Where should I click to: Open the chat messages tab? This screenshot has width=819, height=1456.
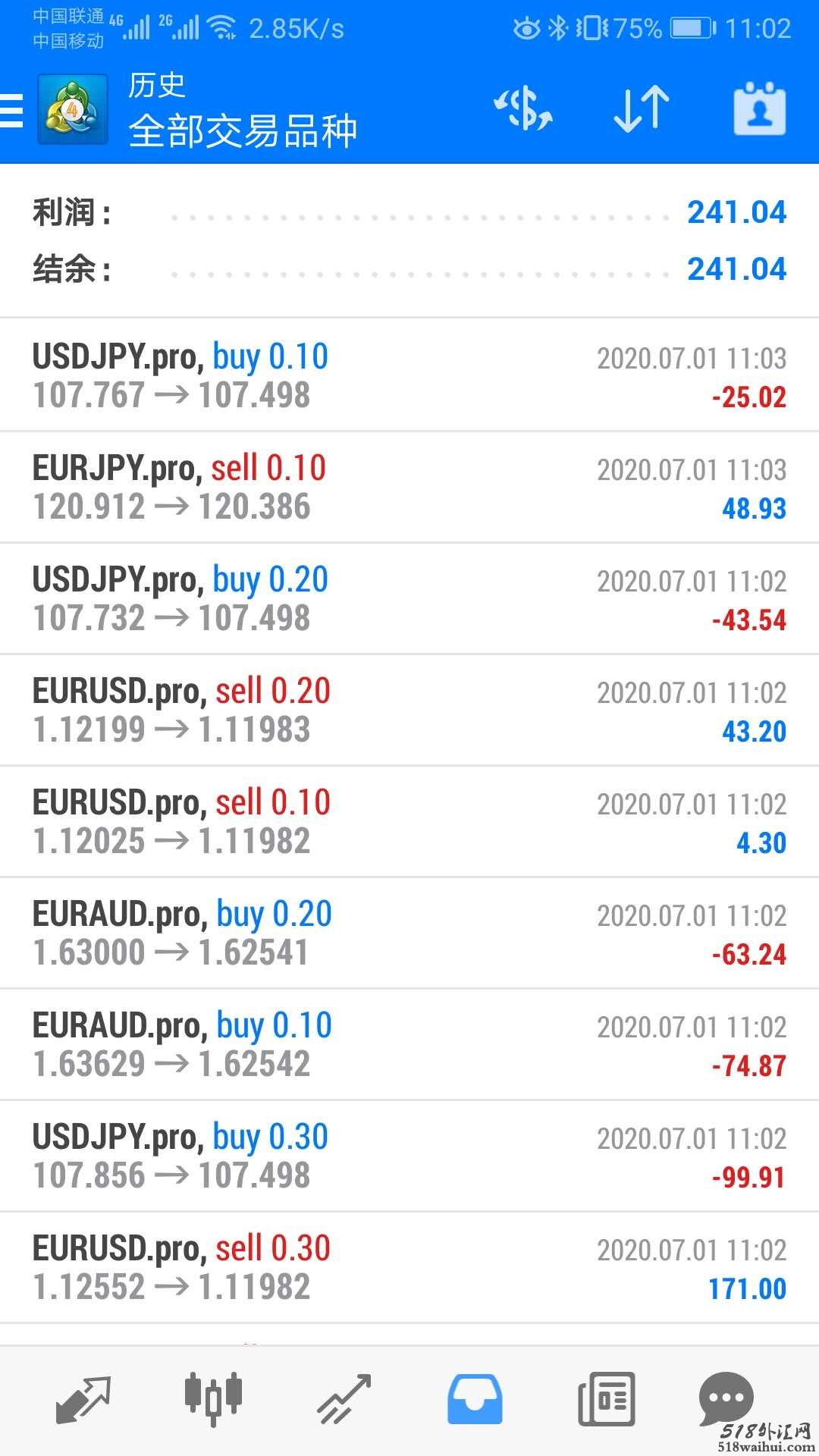coord(726,1398)
